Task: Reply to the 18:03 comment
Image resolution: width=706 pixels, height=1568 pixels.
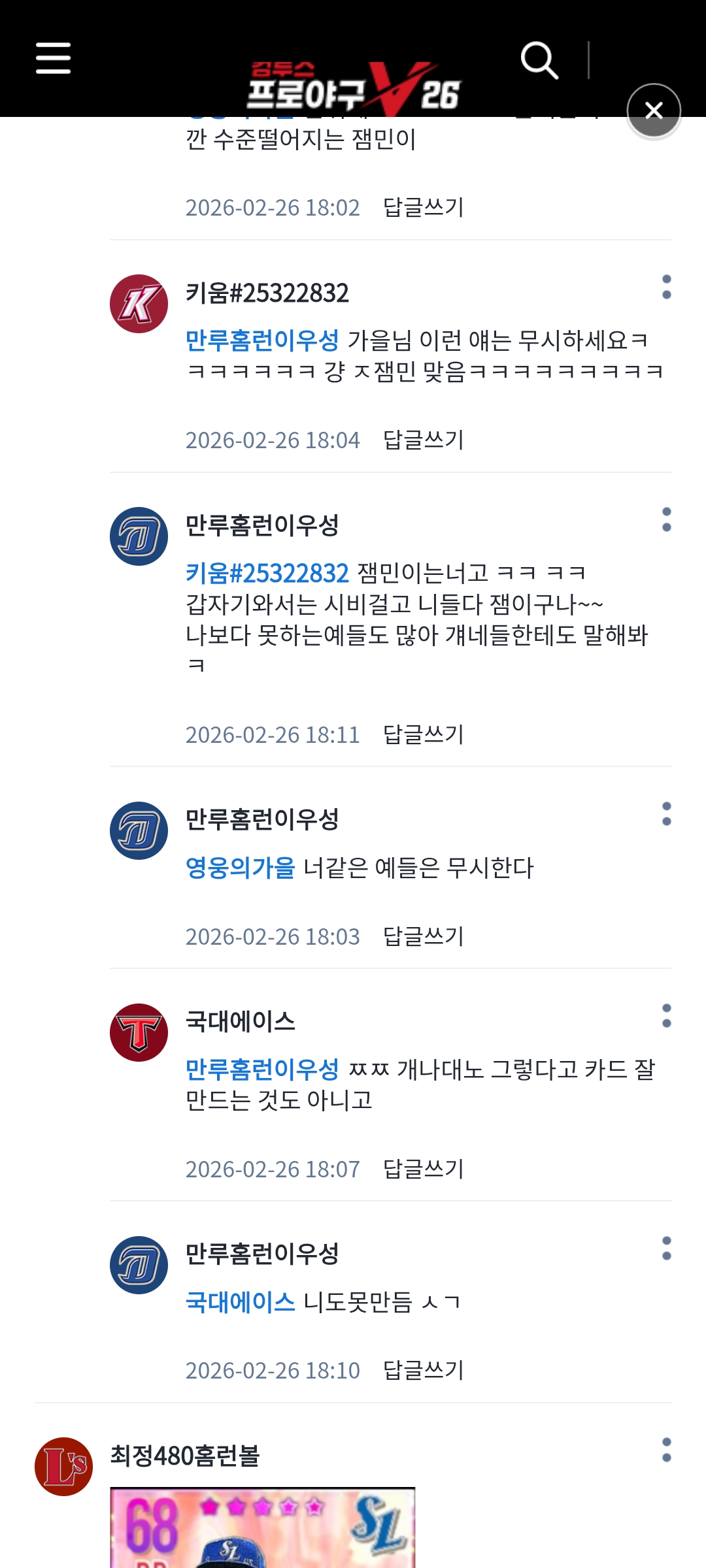Action: (x=423, y=936)
